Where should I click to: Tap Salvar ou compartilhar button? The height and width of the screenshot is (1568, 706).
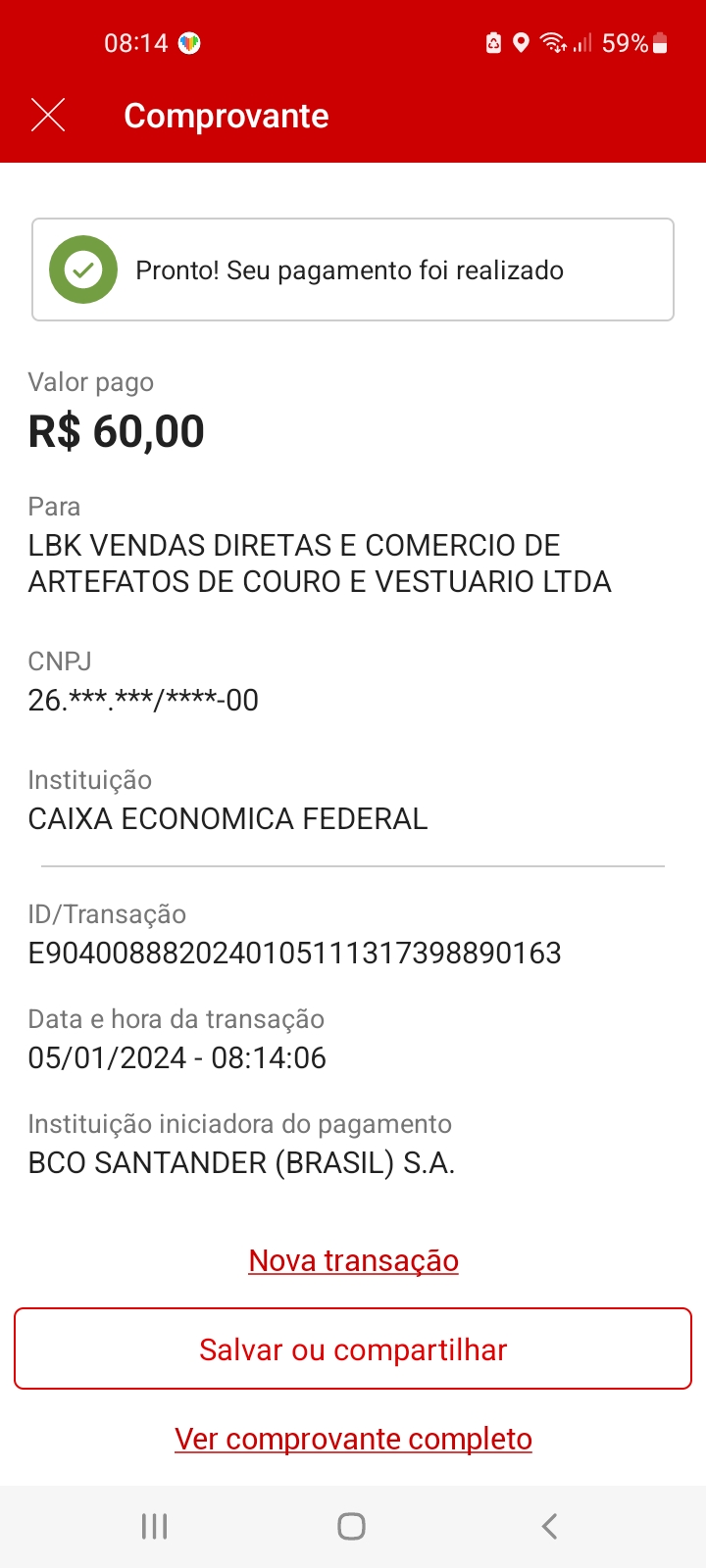(x=353, y=1349)
